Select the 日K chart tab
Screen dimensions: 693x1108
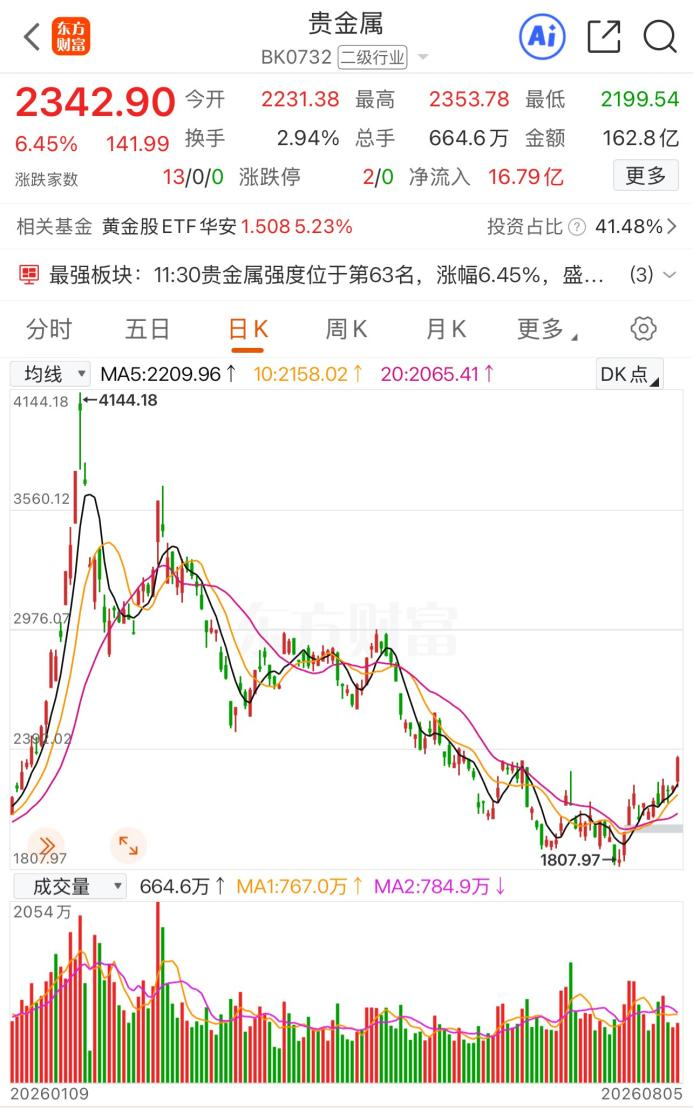coord(248,329)
